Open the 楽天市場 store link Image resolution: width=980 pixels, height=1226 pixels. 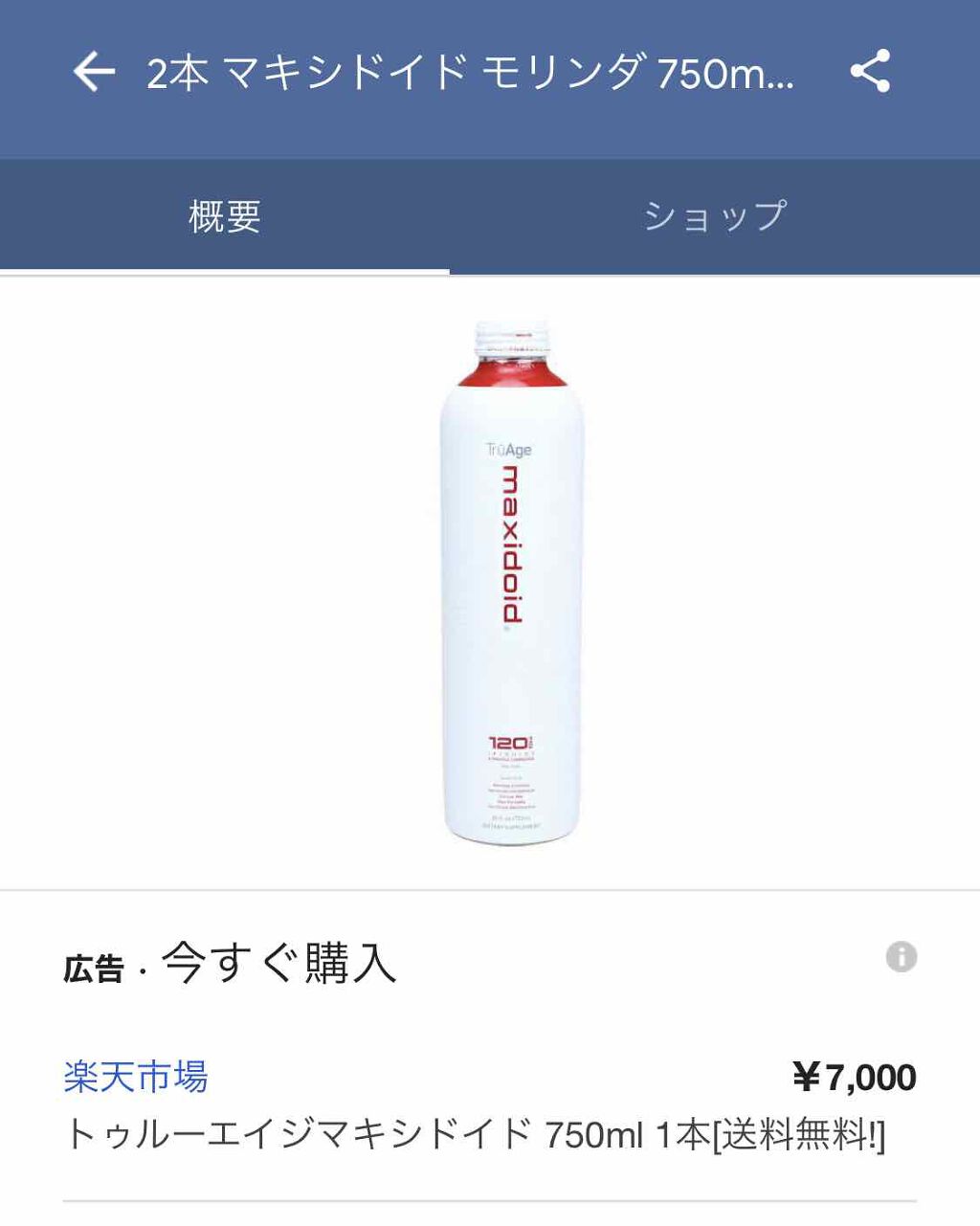[139, 1078]
